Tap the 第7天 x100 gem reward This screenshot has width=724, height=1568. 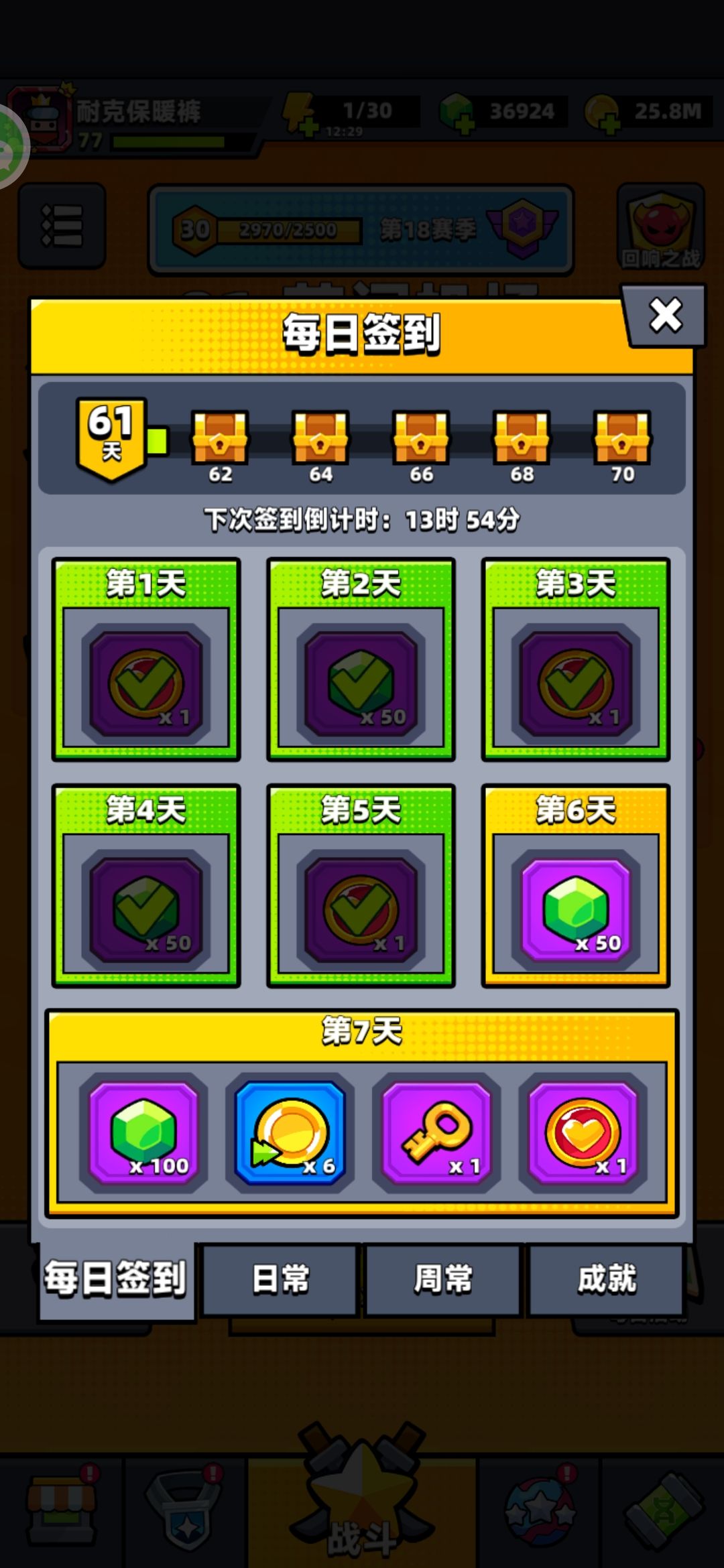click(143, 1132)
